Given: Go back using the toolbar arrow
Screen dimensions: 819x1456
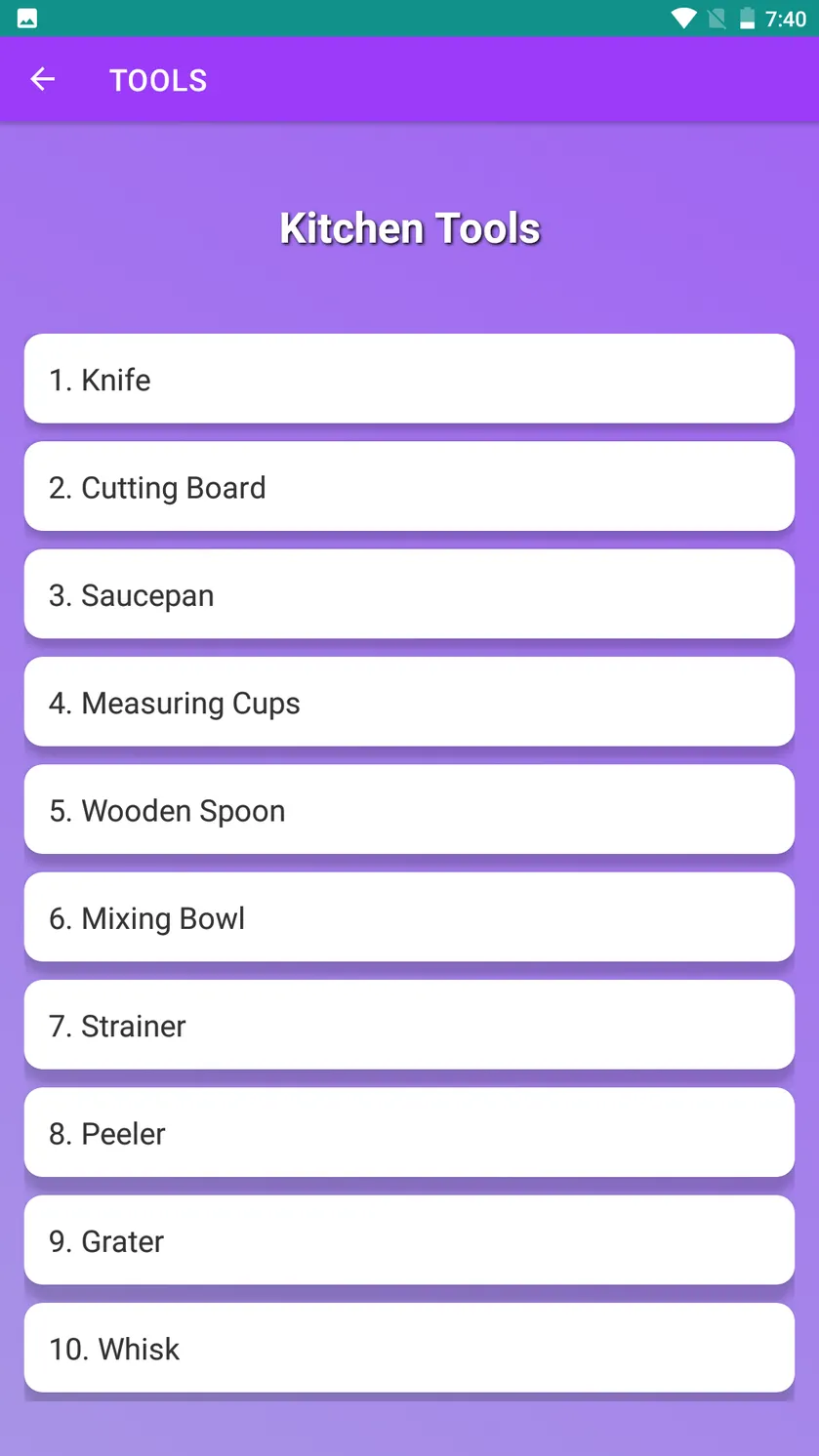Looking at the screenshot, I should point(43,80).
